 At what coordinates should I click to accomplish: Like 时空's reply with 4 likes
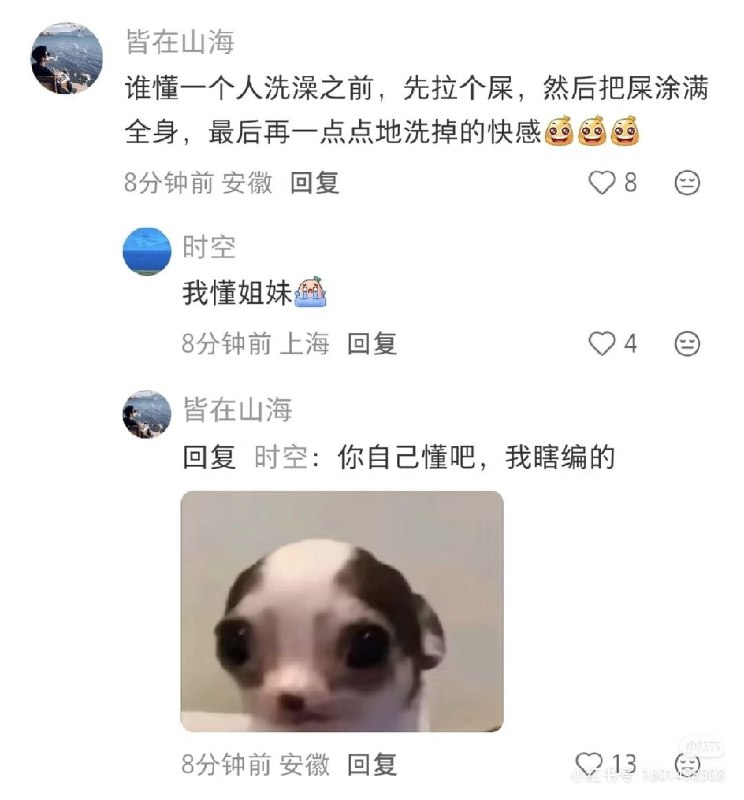coord(601,342)
